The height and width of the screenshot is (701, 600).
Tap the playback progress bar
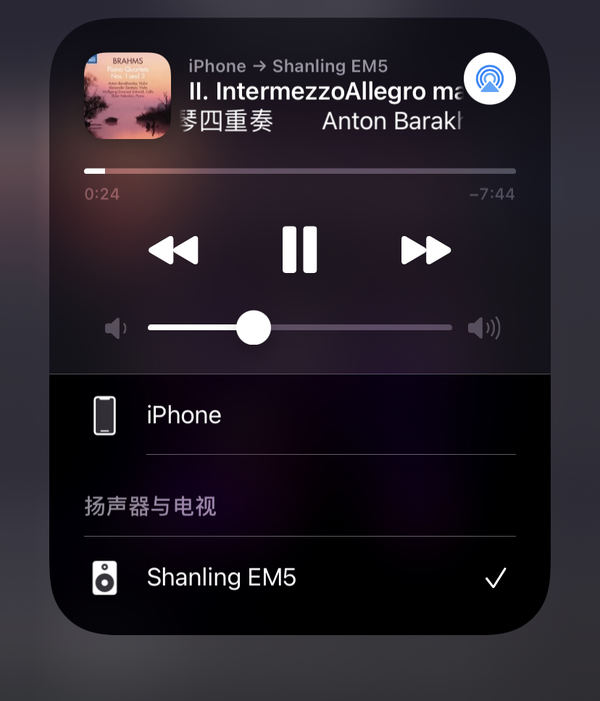(300, 171)
